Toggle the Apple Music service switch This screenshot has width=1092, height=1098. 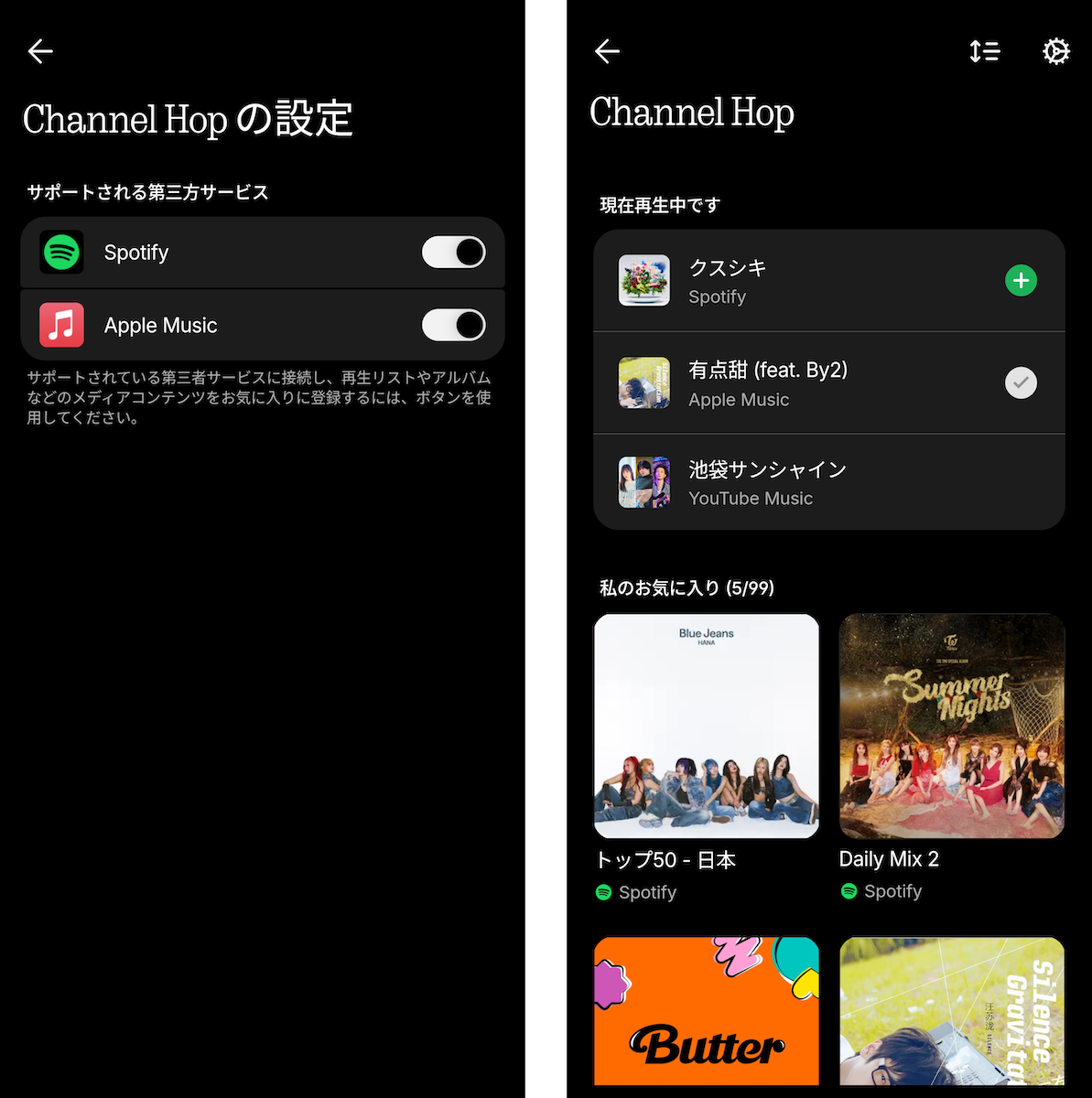(x=453, y=325)
